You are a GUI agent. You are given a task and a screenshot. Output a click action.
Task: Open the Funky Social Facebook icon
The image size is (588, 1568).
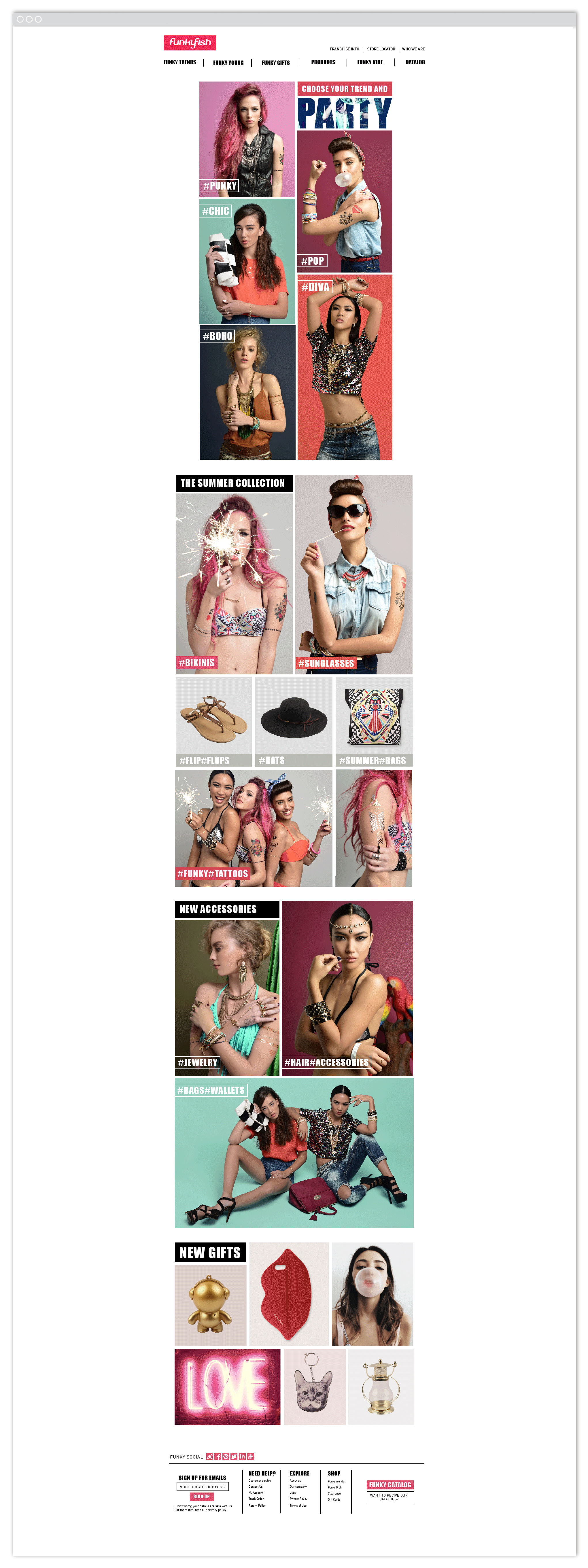pos(218,1457)
